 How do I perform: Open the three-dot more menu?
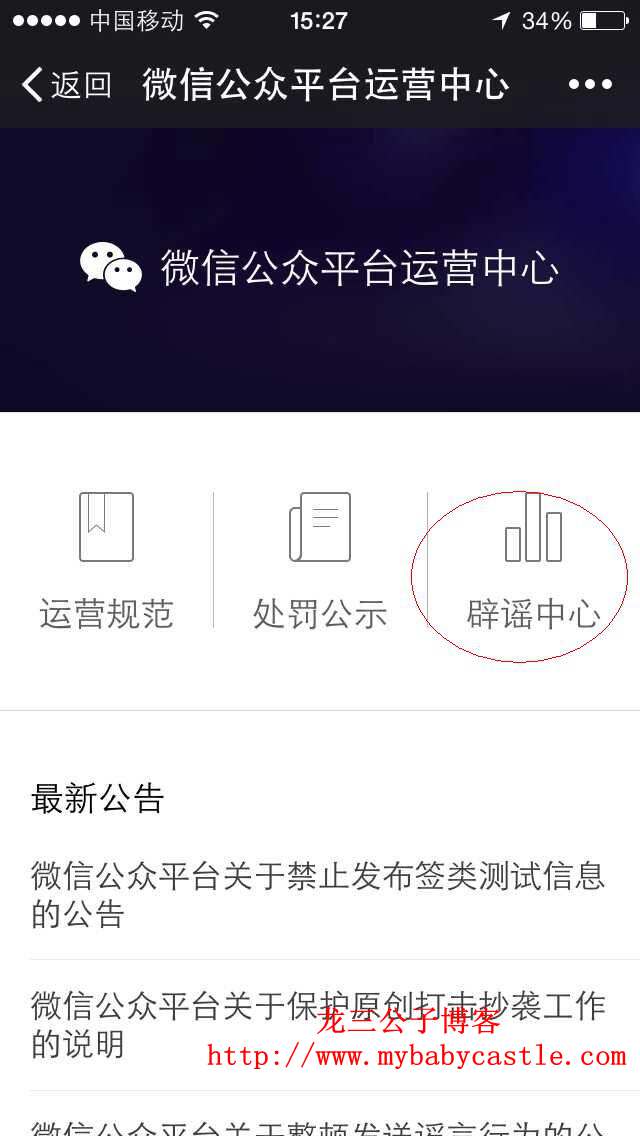[590, 85]
